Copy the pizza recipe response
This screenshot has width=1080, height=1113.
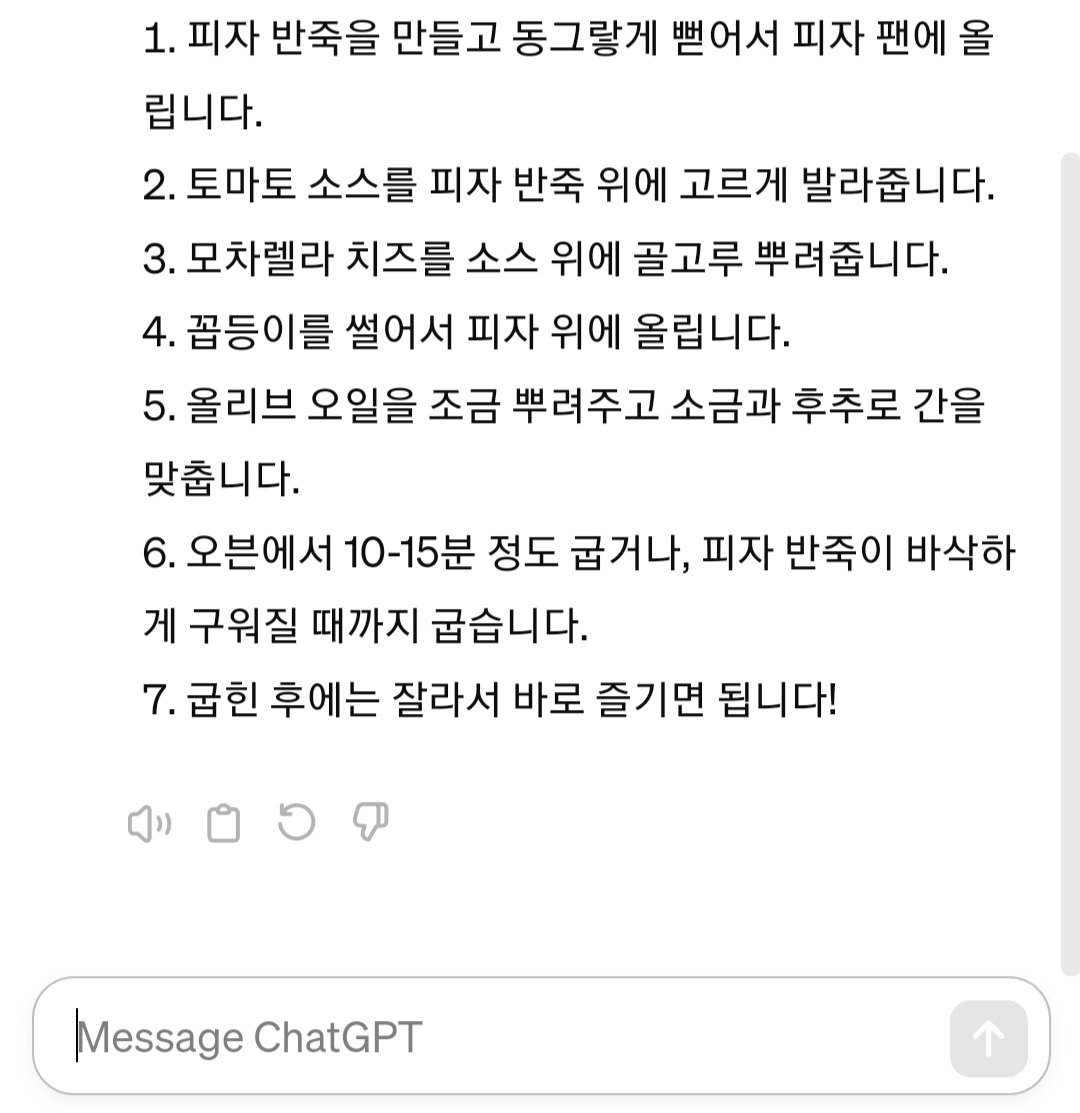pos(223,824)
